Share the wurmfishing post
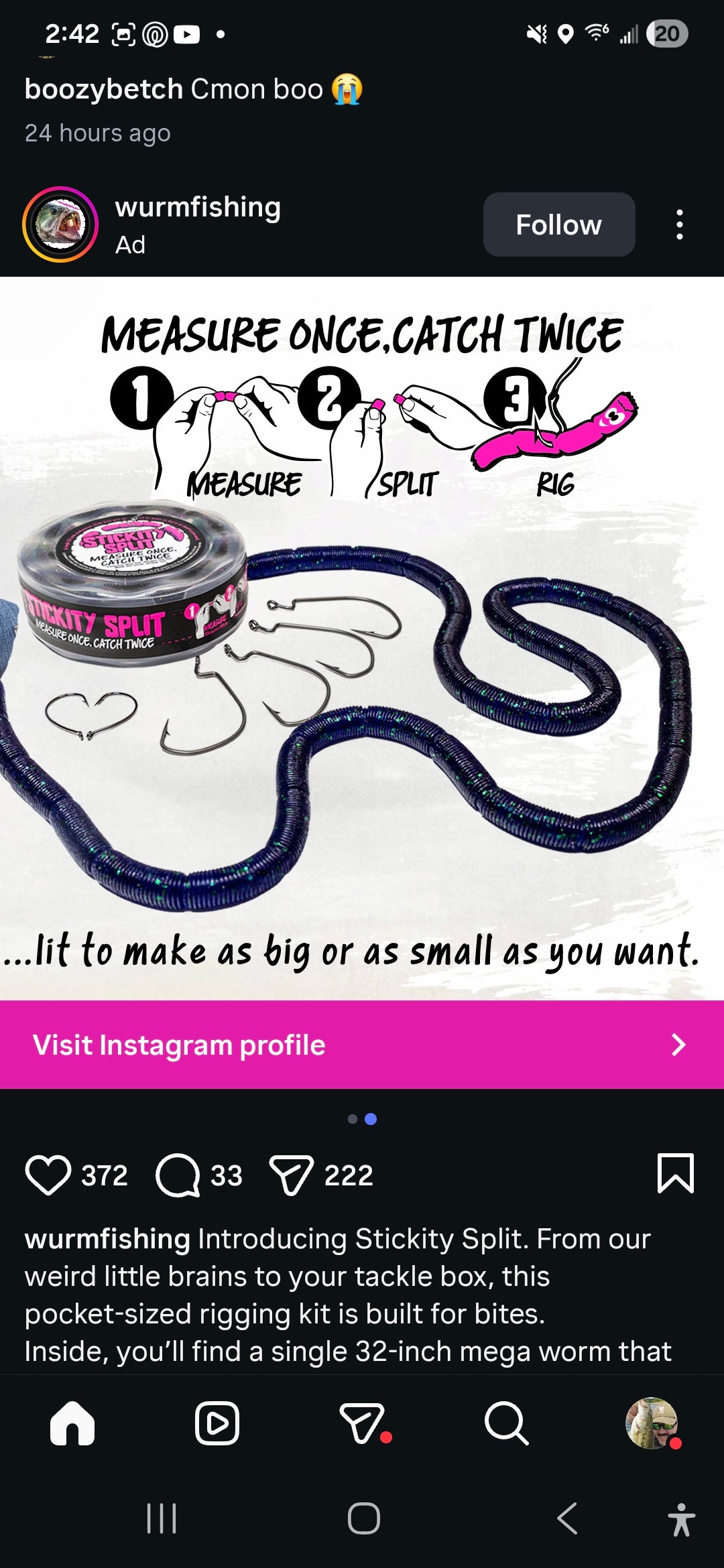 coord(291,1175)
